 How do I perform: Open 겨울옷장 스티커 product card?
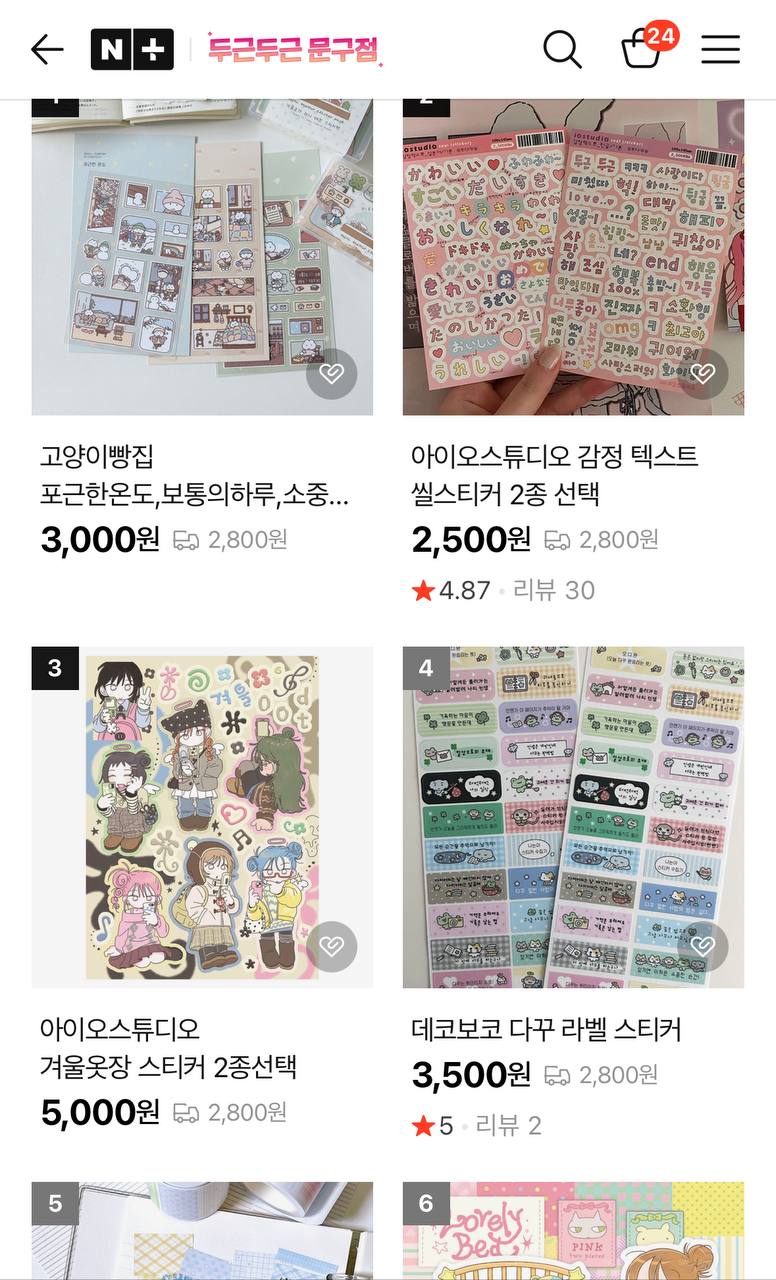point(202,816)
